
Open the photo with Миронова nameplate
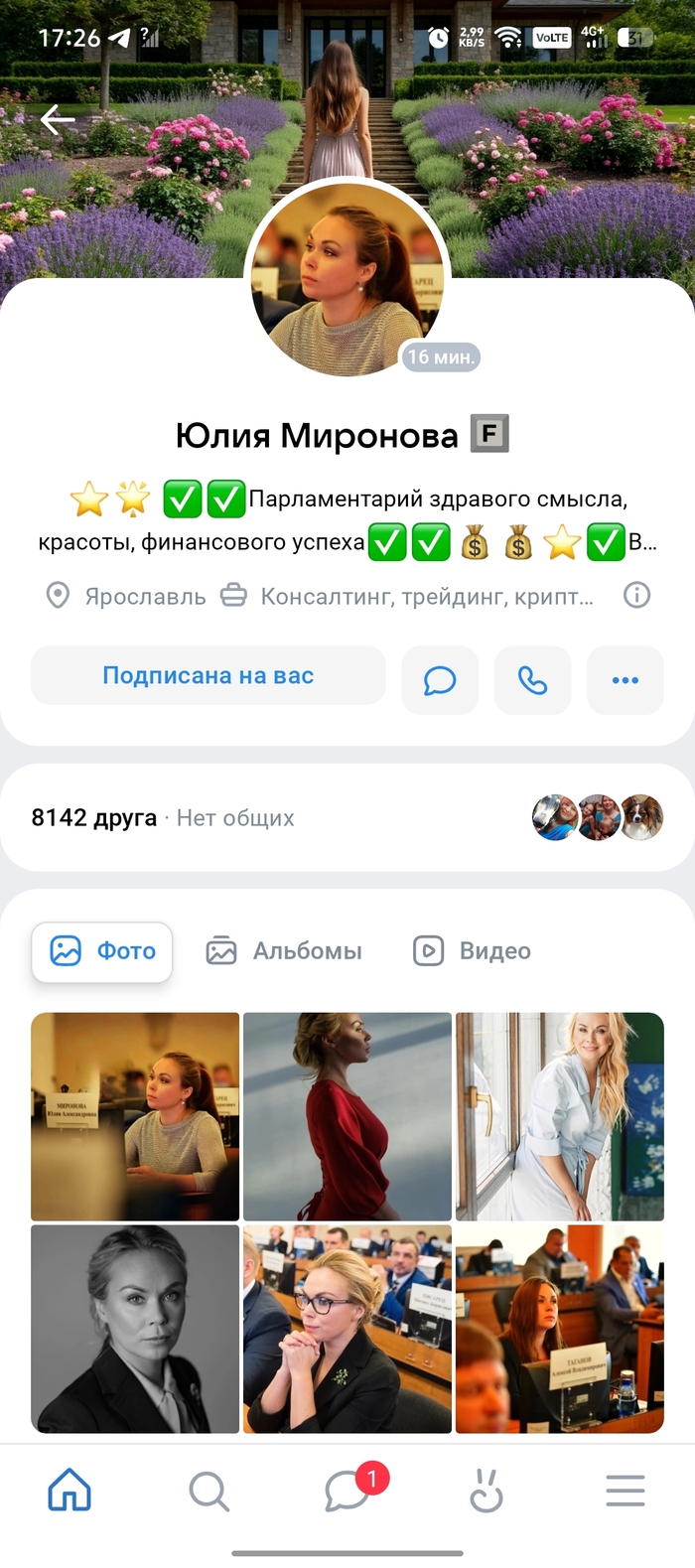135,1116
